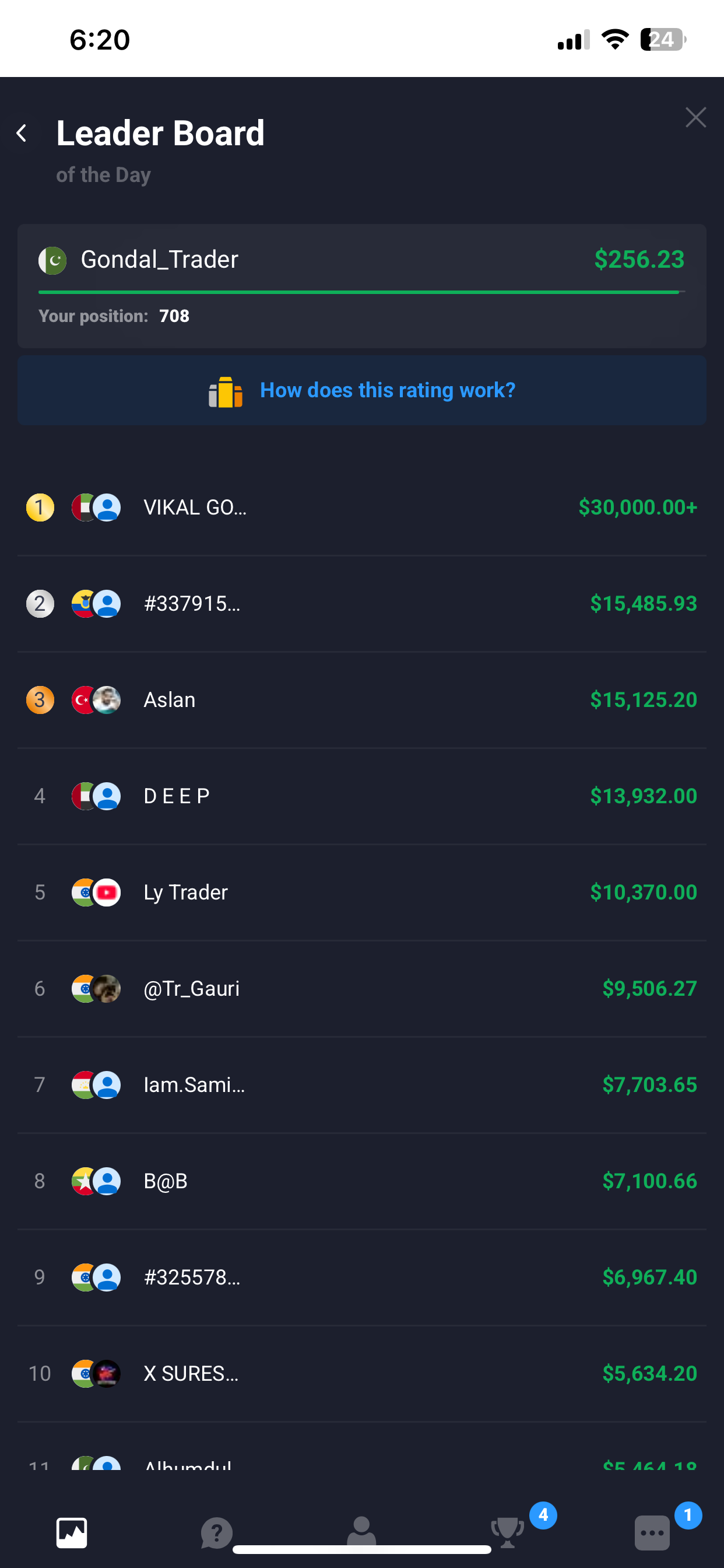Open the trophy tab with badge 4

[507, 1531]
